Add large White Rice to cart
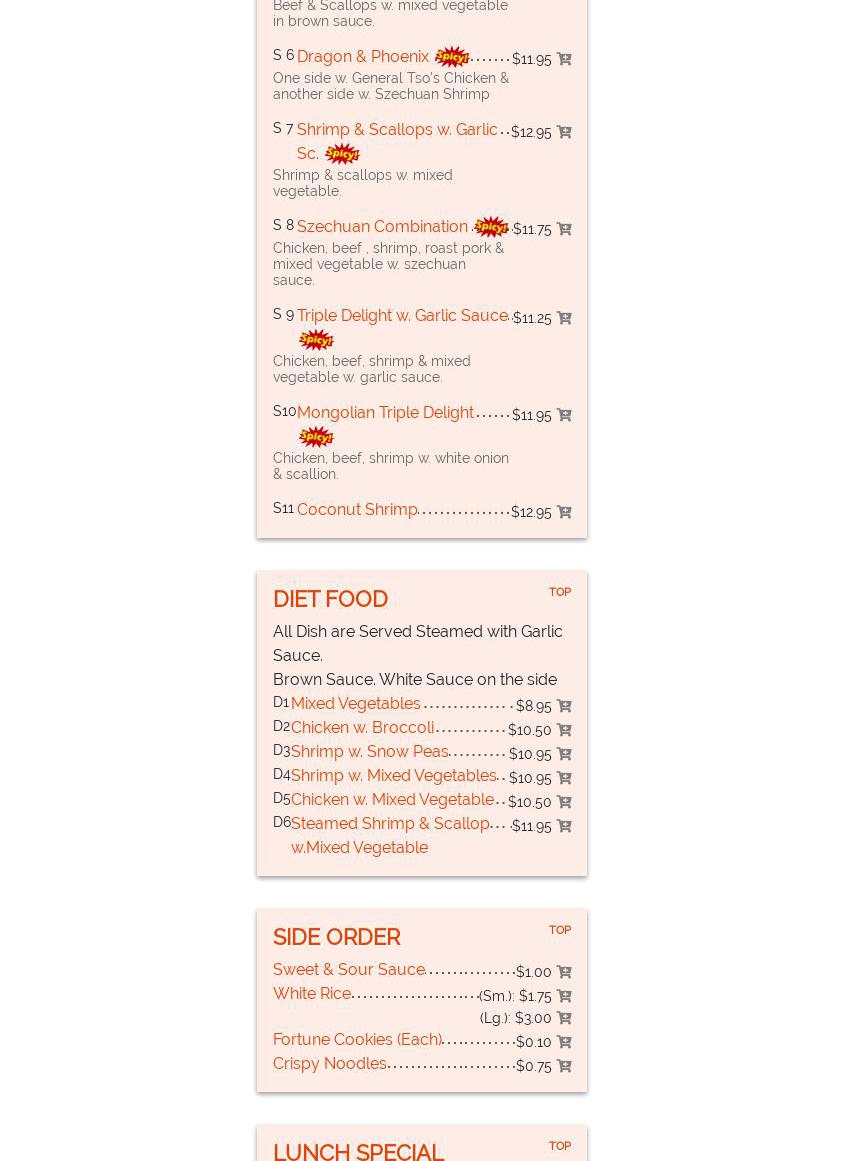Viewport: 843px width, 1161px height. tap(564, 1018)
